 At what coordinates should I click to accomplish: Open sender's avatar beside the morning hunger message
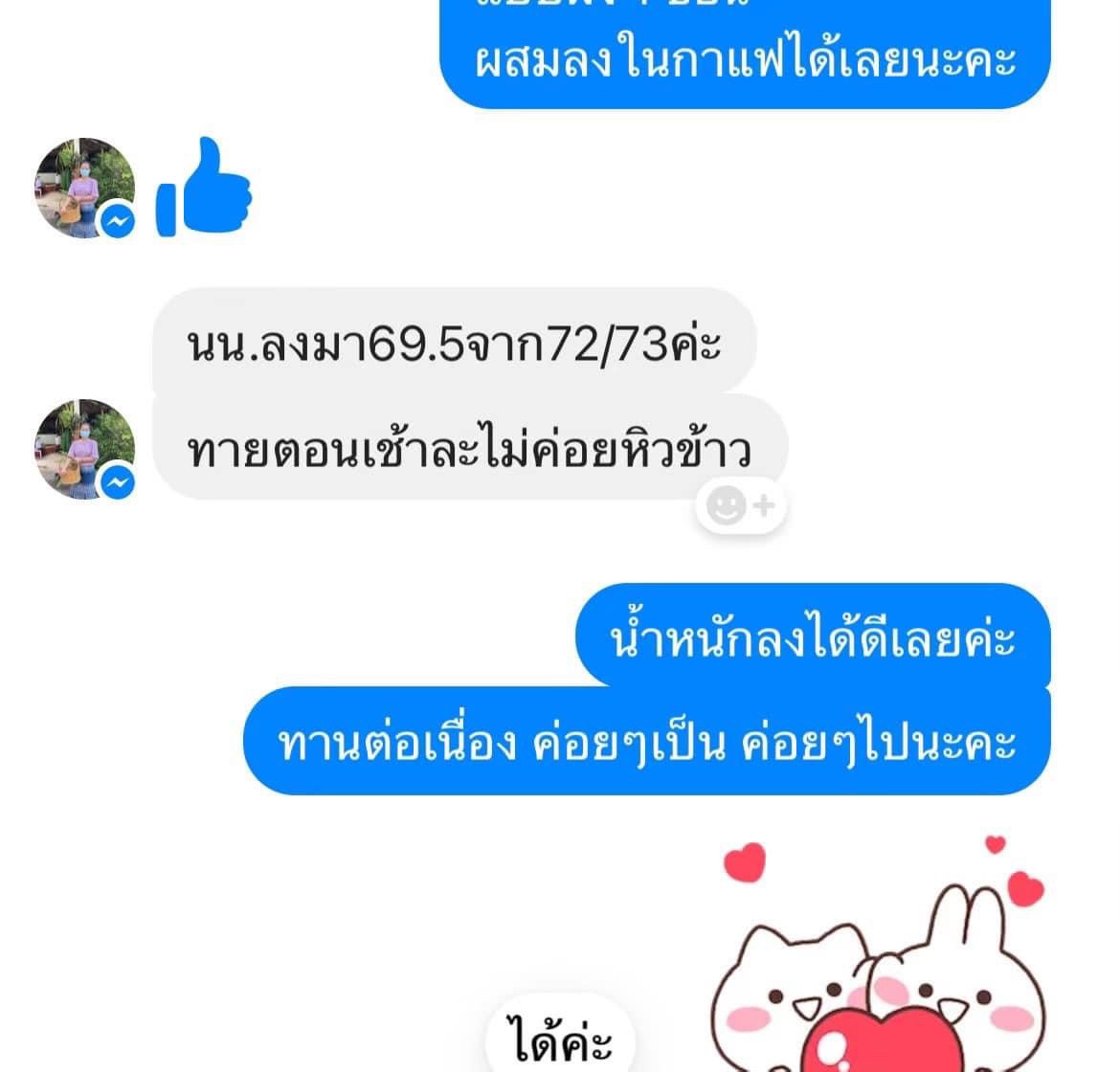84,449
